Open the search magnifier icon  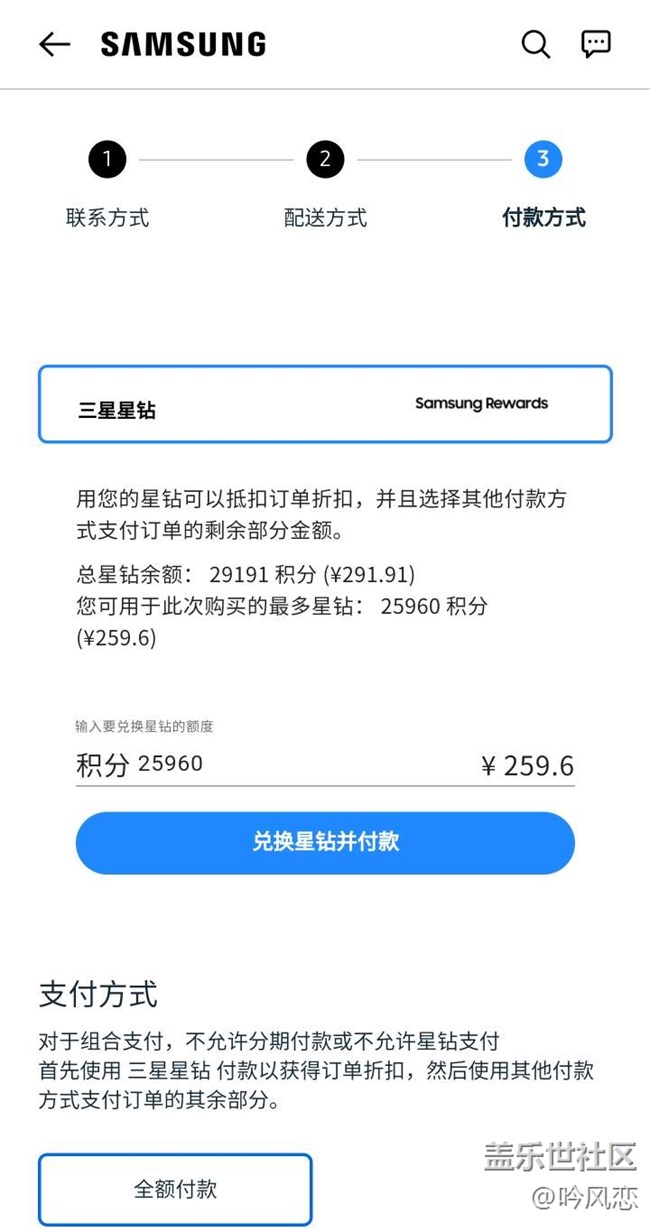click(536, 44)
